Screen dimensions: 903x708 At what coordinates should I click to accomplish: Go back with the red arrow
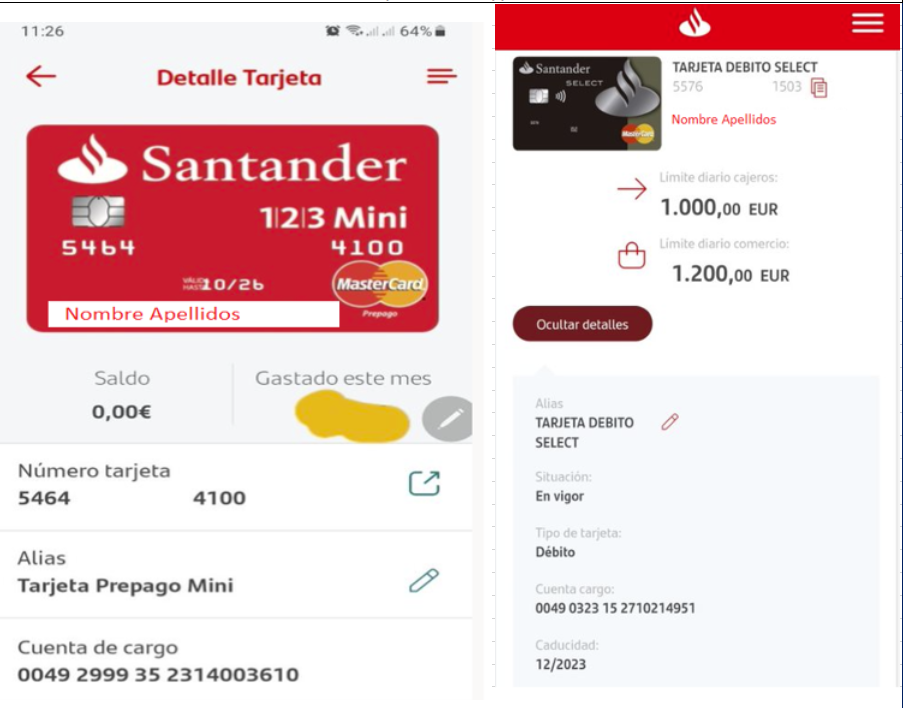point(41,77)
